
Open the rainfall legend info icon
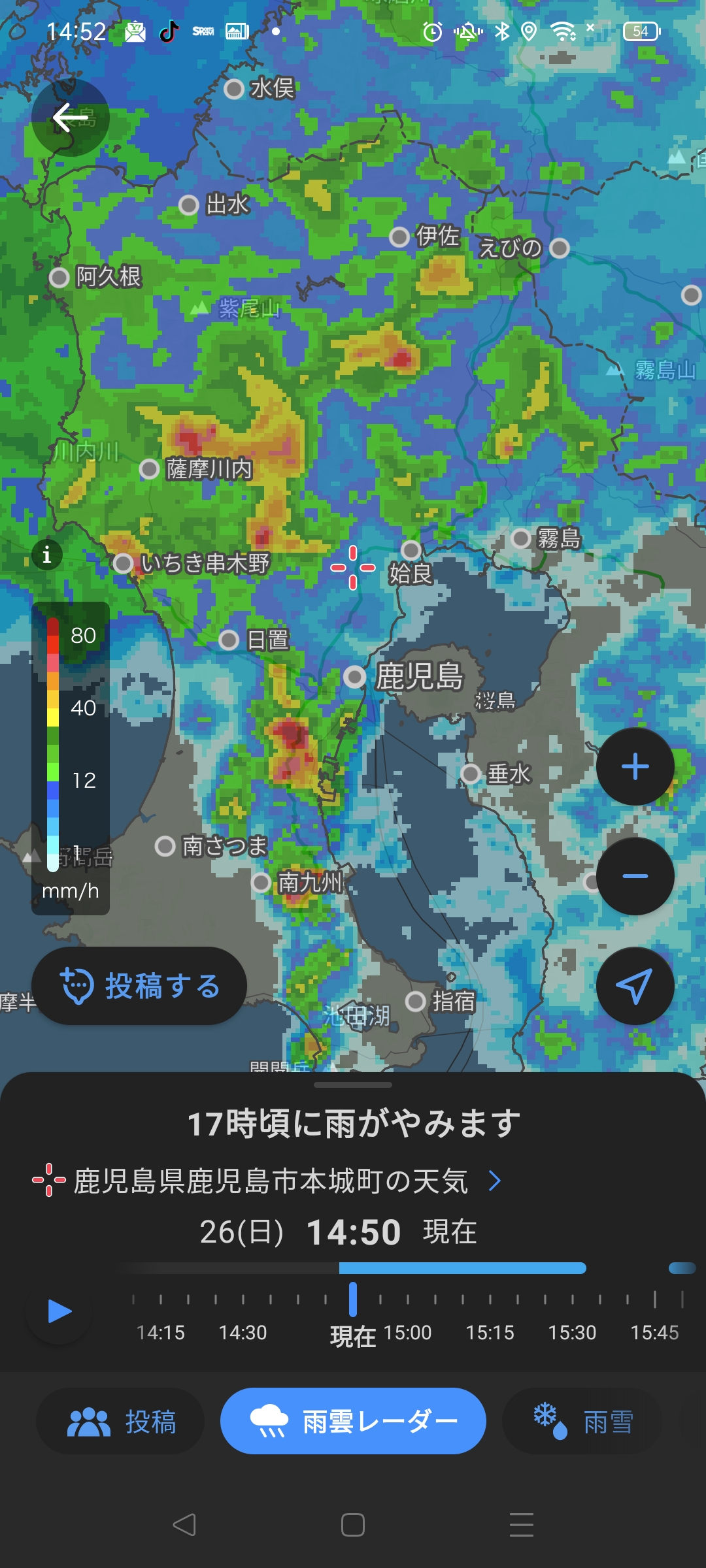(47, 555)
